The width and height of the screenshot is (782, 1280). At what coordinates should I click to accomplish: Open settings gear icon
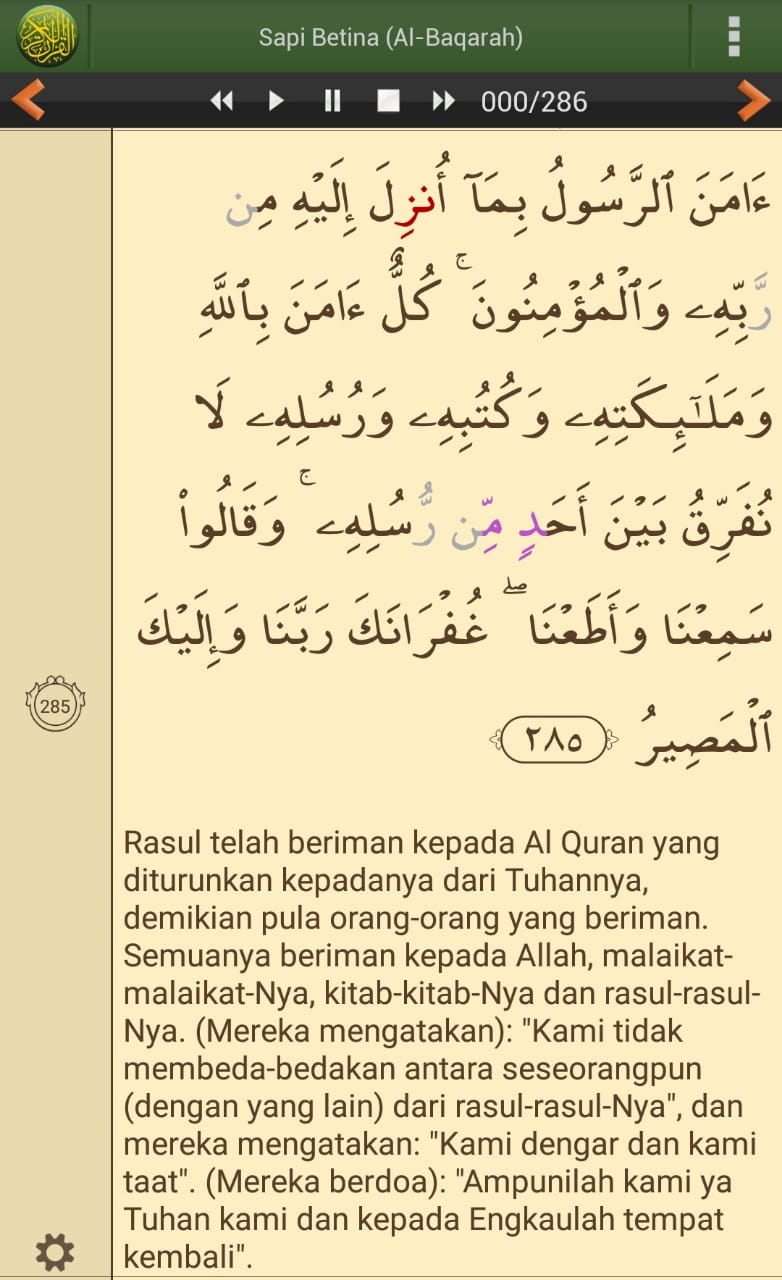point(55,1252)
